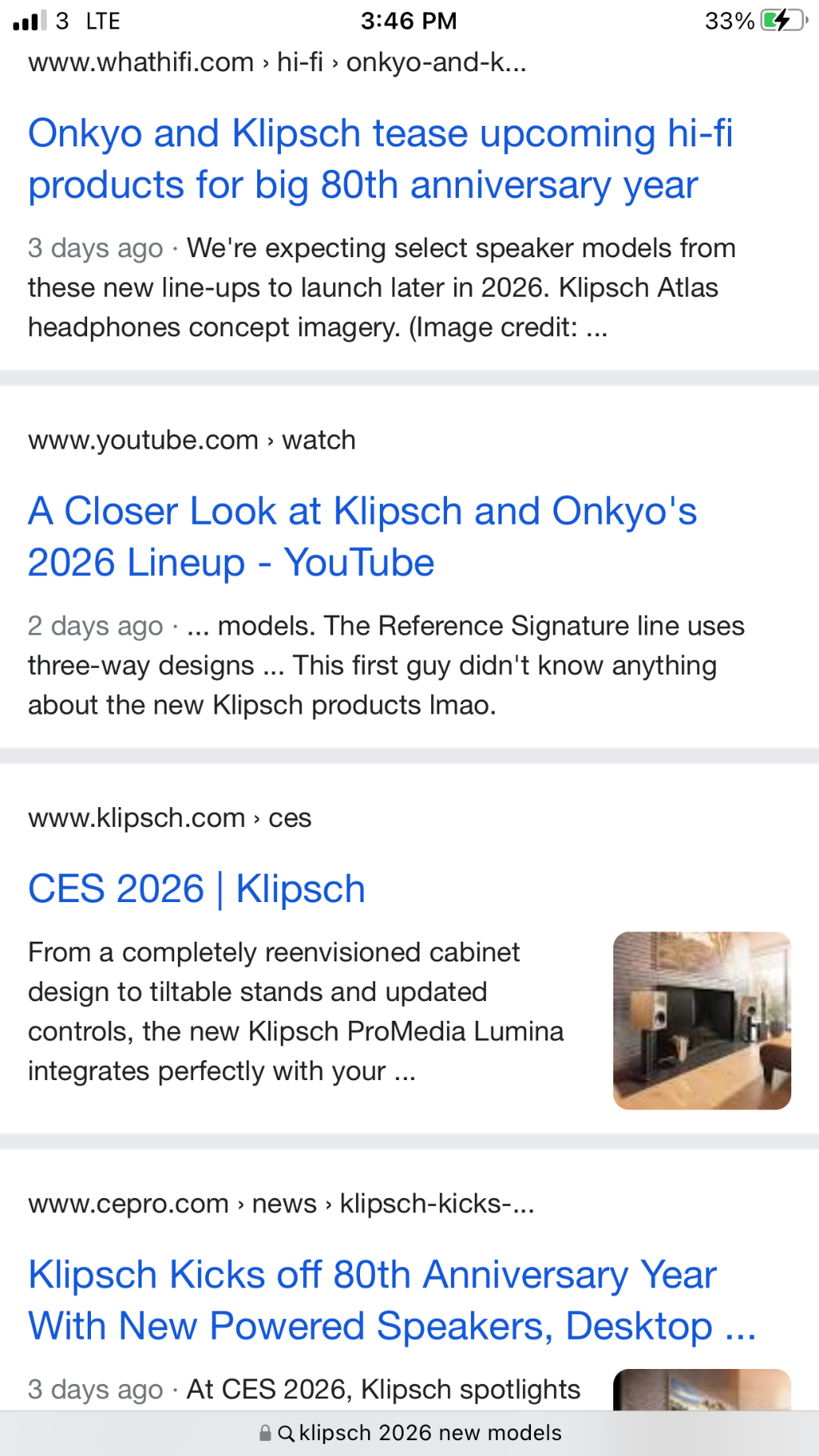Open the Onkyo and Klipsch tease article
The height and width of the screenshot is (1456, 819).
(380, 159)
